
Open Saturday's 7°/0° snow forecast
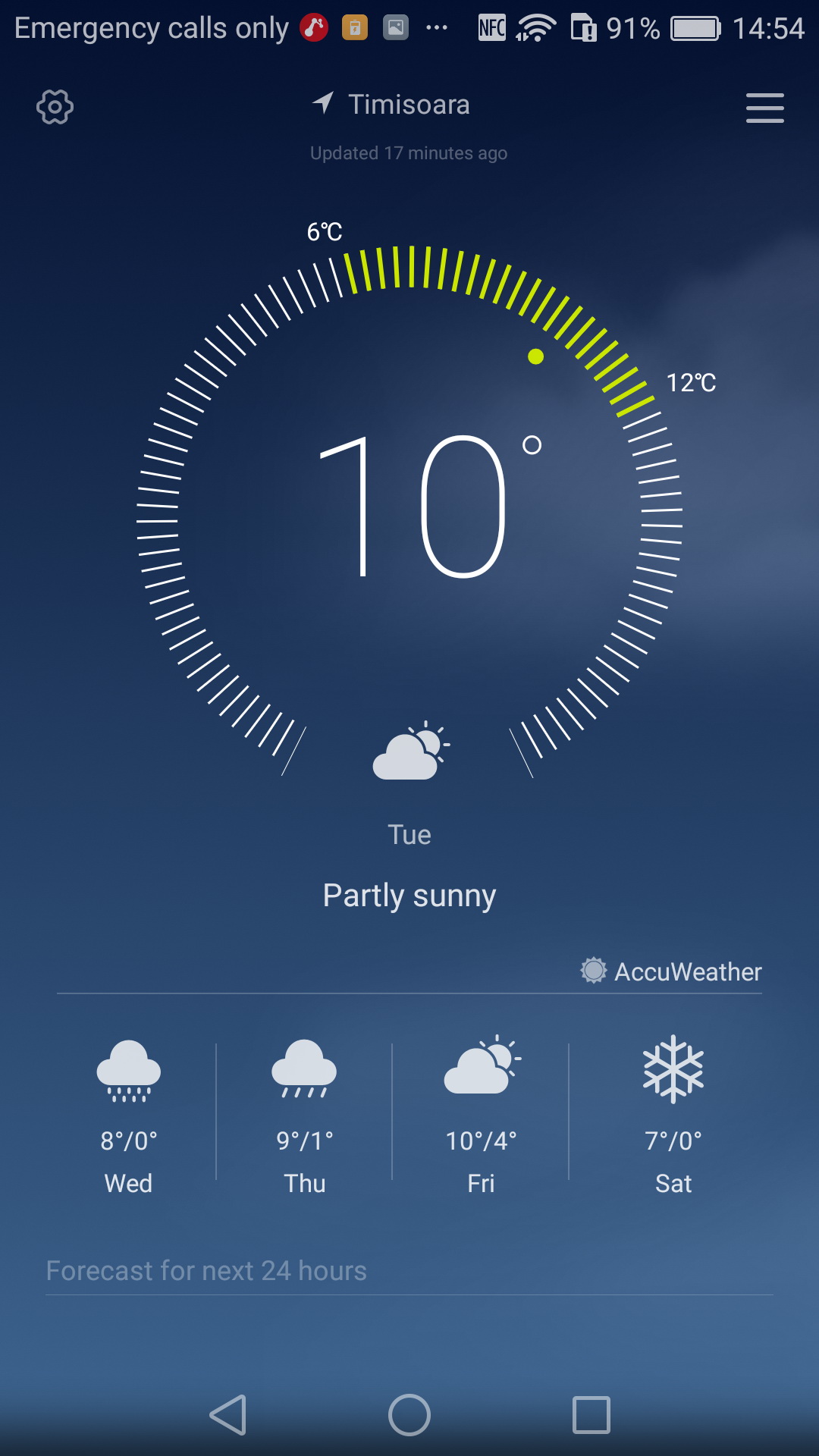(x=673, y=1116)
